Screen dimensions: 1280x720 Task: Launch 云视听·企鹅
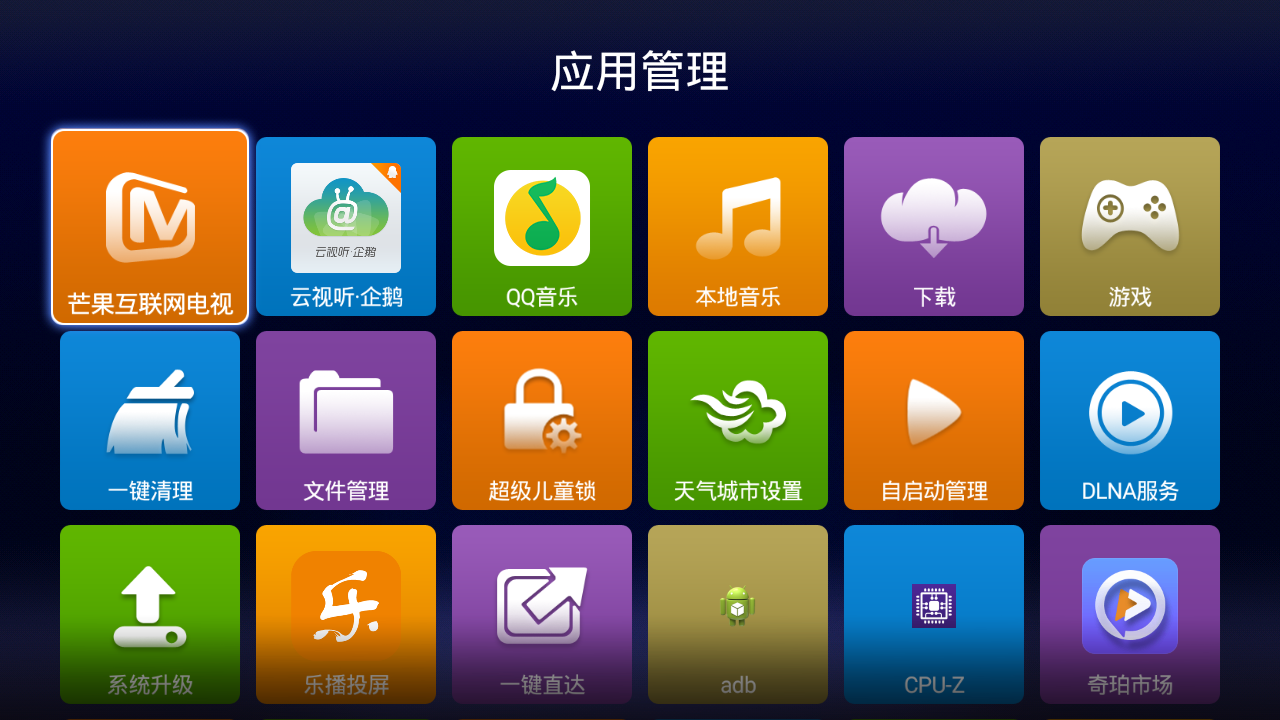[x=346, y=226]
